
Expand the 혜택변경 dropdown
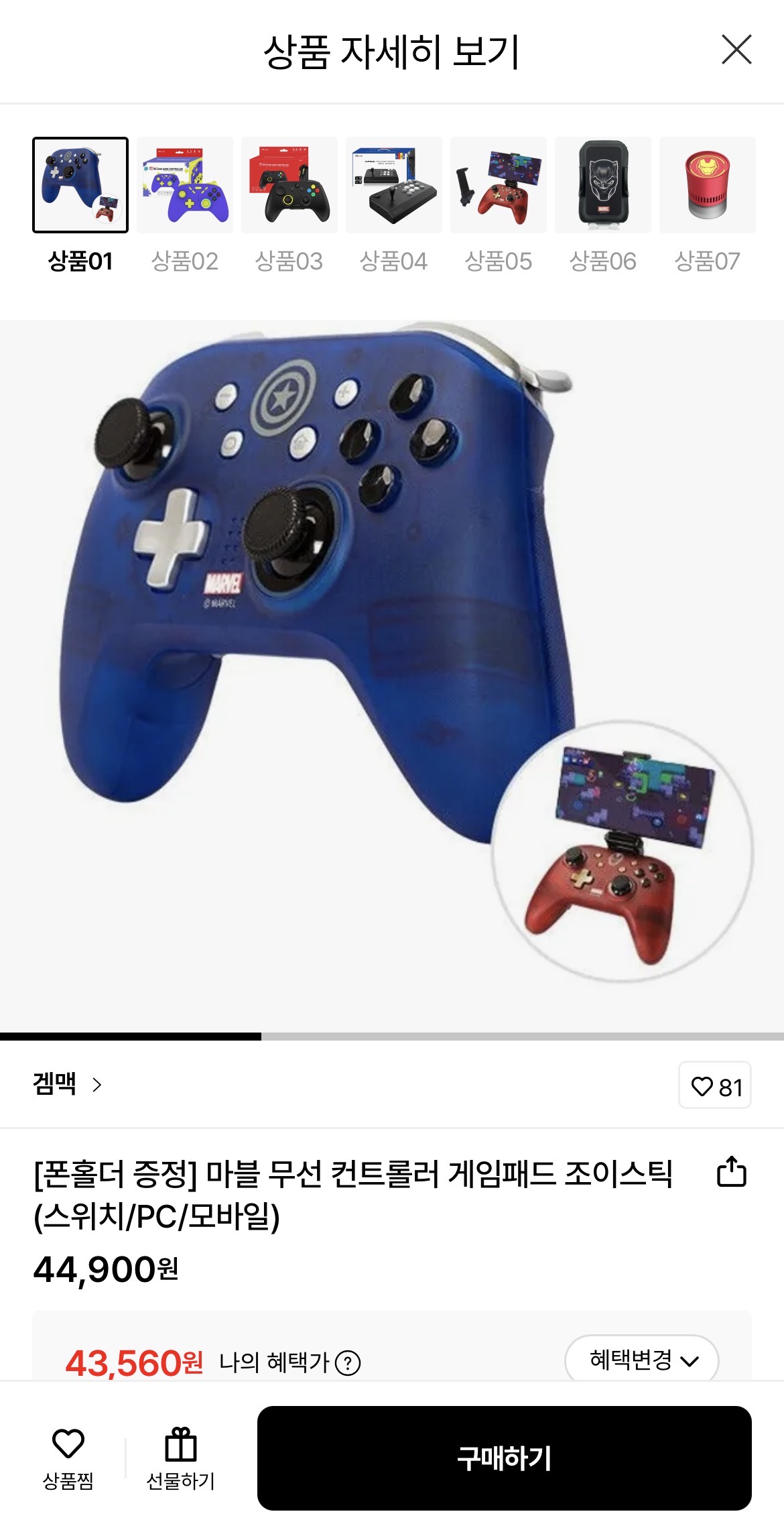point(641,1360)
